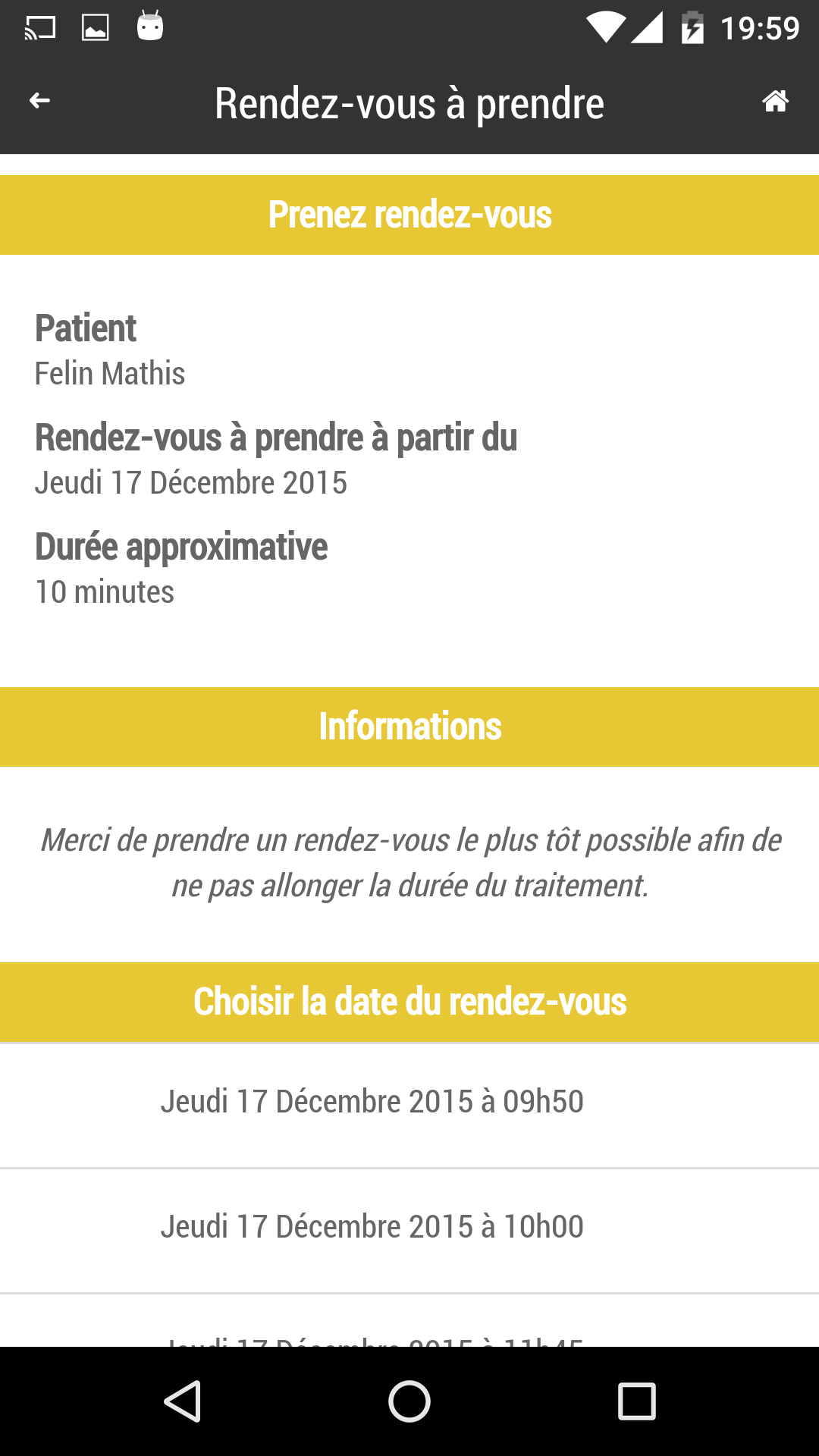Choose the 10h00 appointment slot
Screen dimensions: 819x1456
[409, 1231]
